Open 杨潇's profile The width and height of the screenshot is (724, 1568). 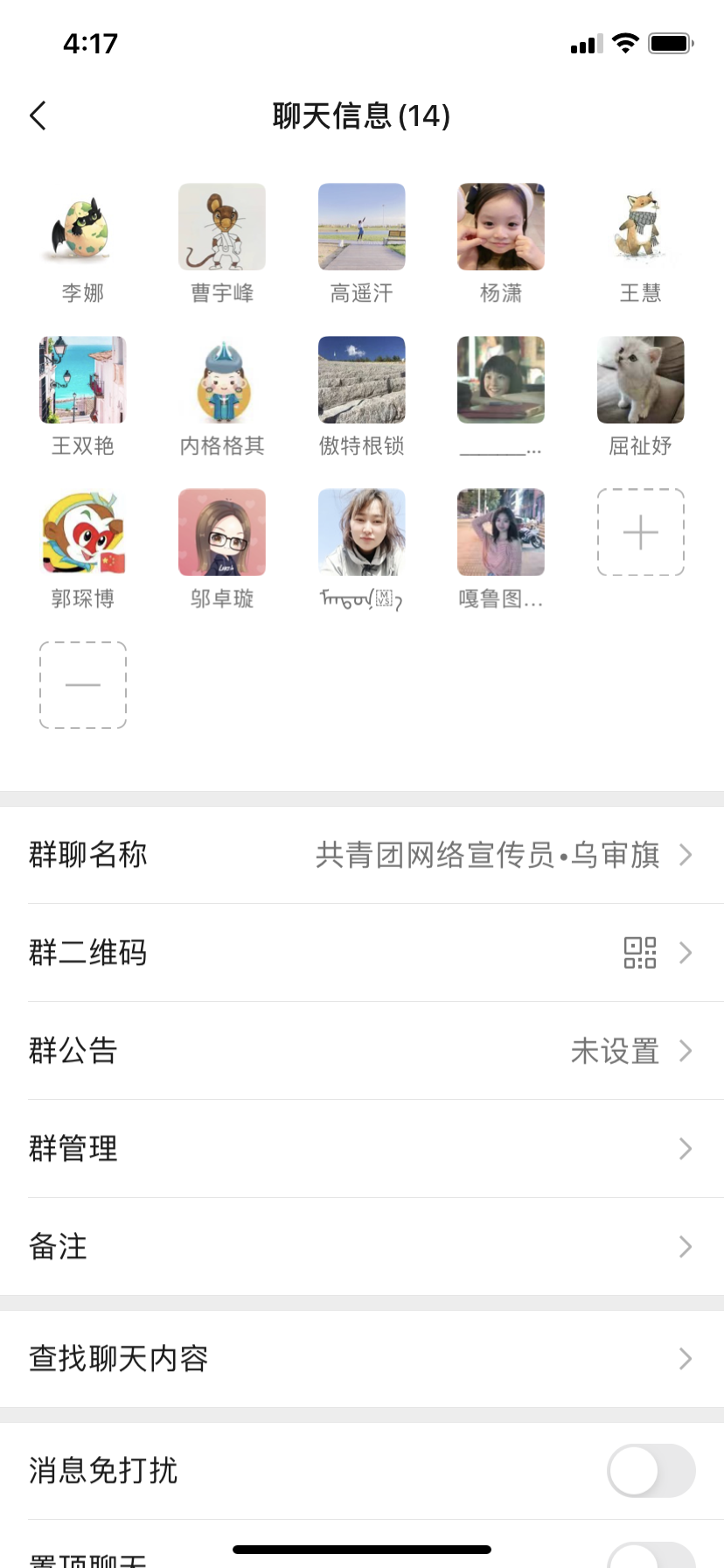[x=501, y=227]
